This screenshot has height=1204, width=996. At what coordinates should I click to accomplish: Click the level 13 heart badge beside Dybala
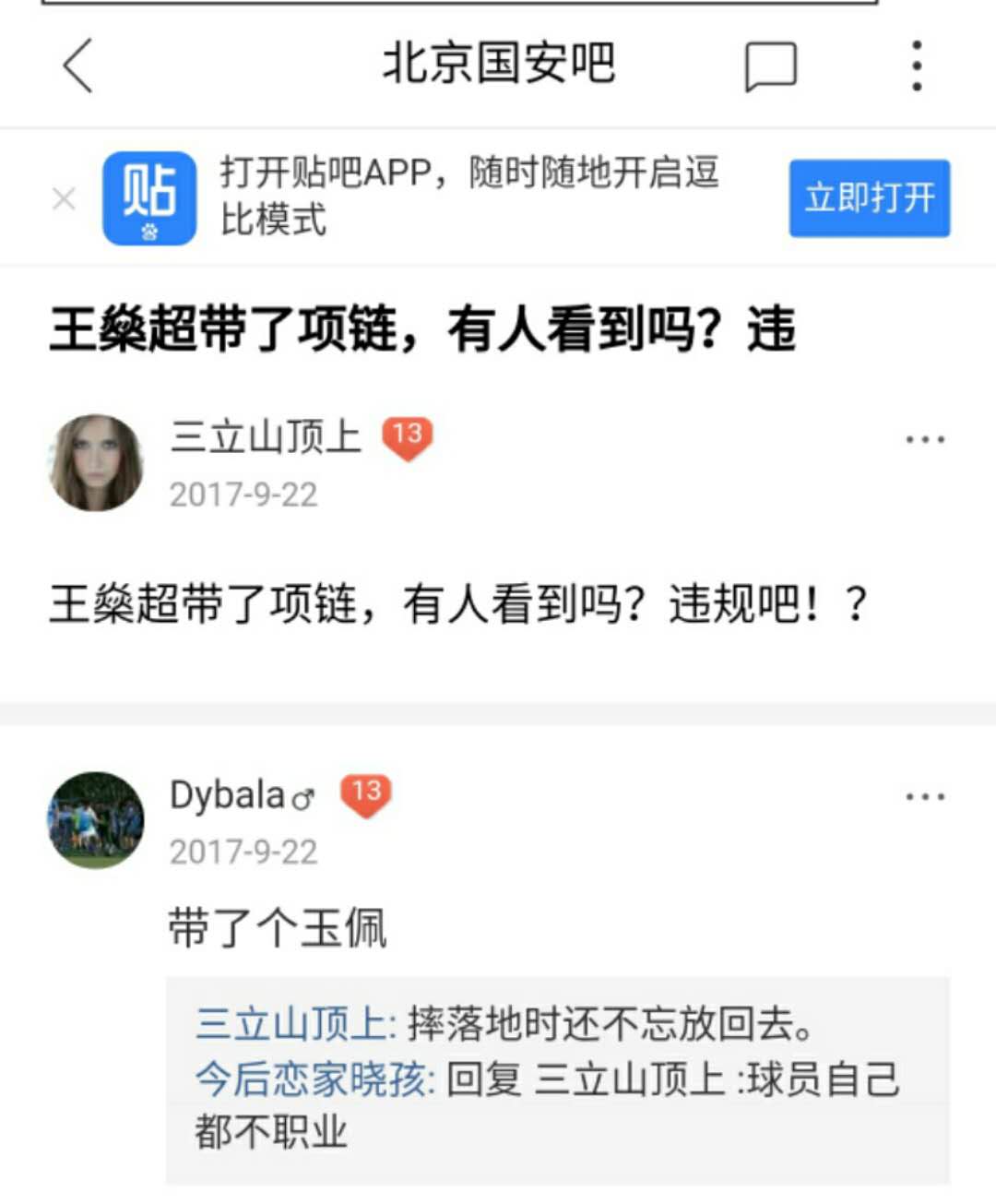366,793
